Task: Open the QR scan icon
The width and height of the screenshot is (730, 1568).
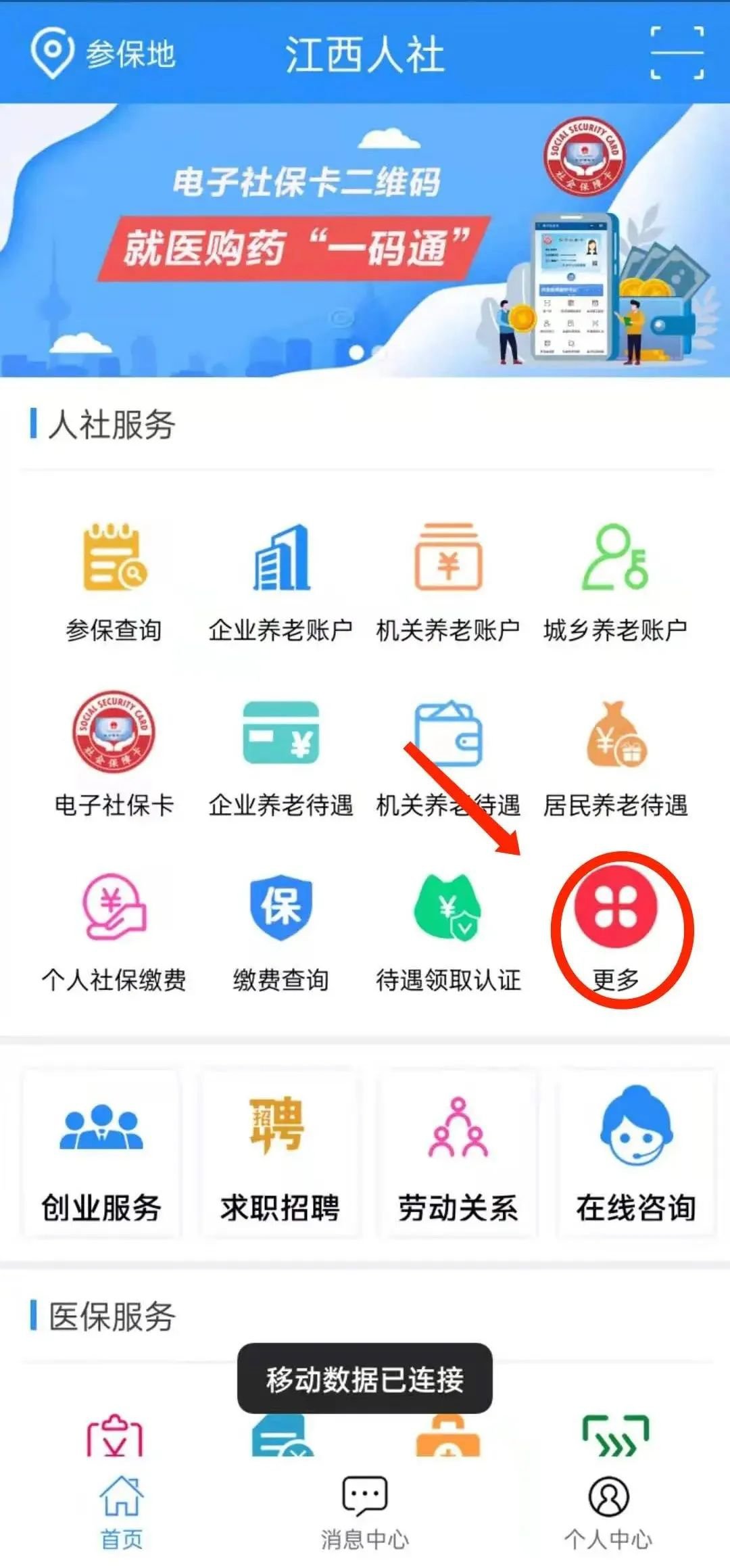Action: pos(677,53)
